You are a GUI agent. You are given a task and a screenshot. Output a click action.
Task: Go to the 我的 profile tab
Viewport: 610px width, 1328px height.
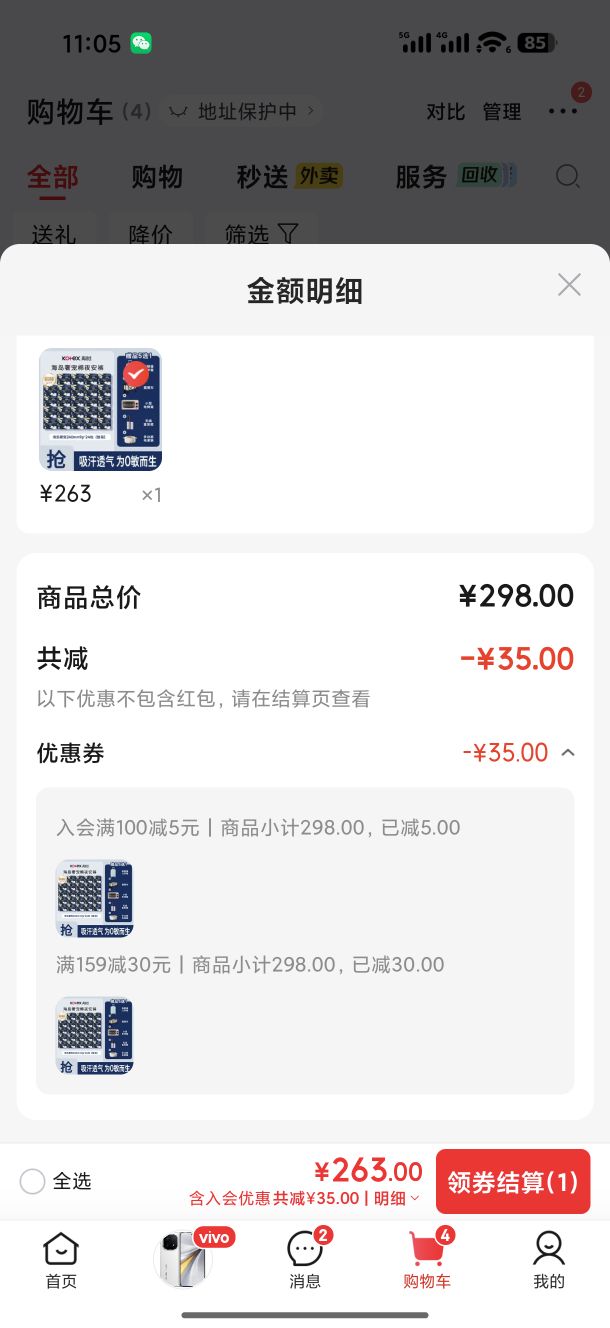pyautogui.click(x=549, y=1260)
